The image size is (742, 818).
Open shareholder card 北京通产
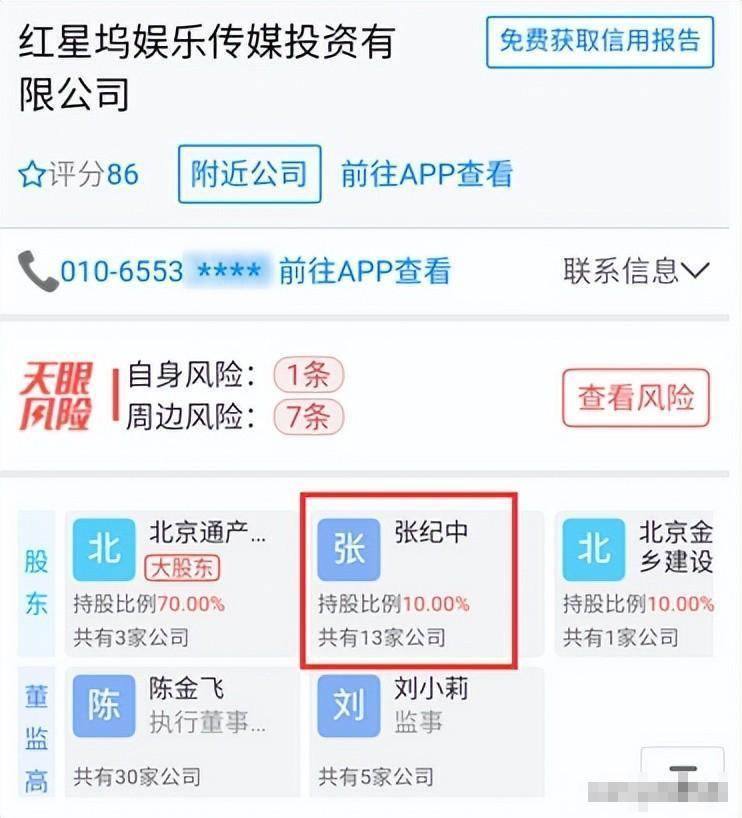pyautogui.click(x=181, y=584)
